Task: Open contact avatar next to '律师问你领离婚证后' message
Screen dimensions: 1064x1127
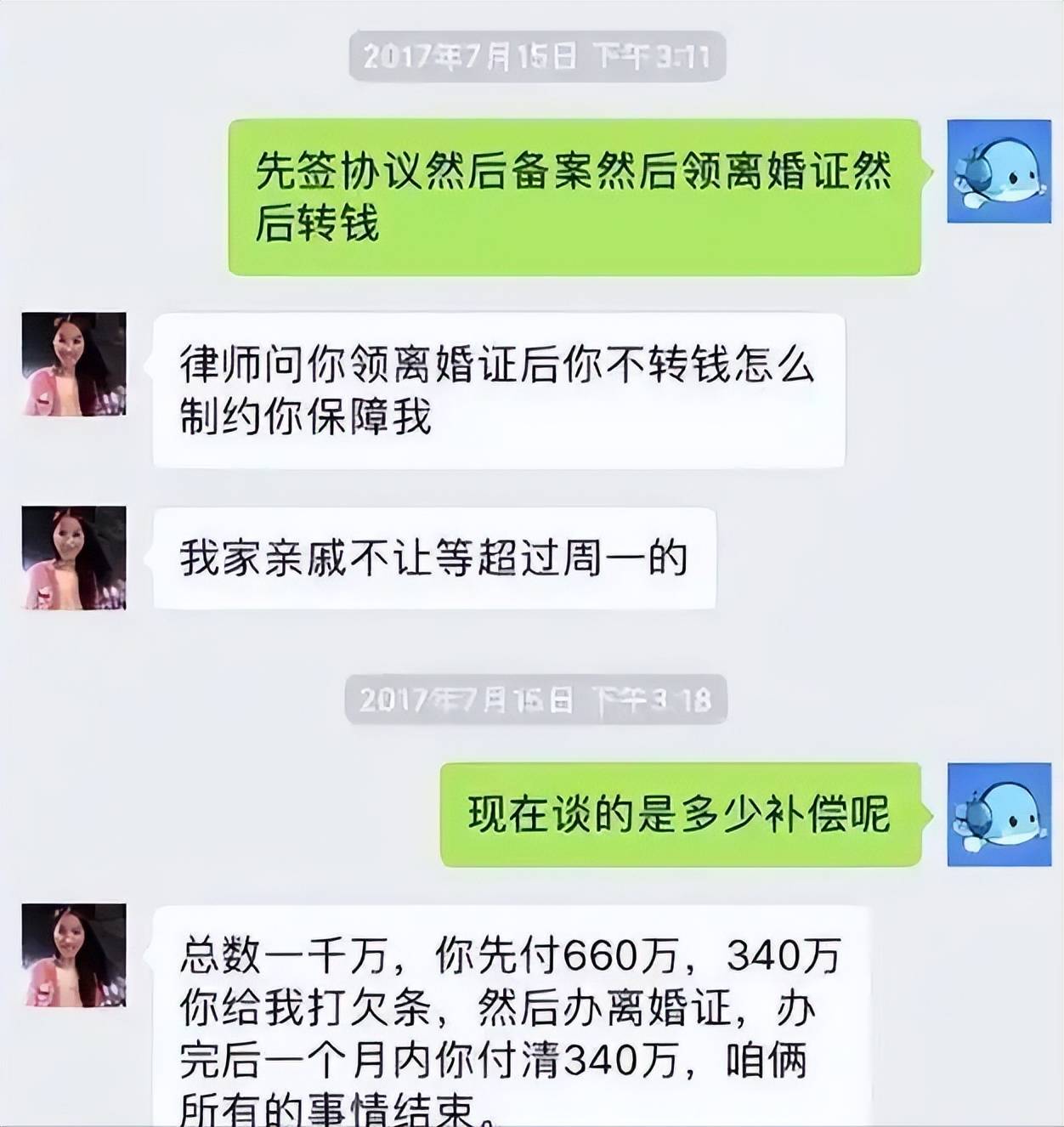Action: pos(74,365)
